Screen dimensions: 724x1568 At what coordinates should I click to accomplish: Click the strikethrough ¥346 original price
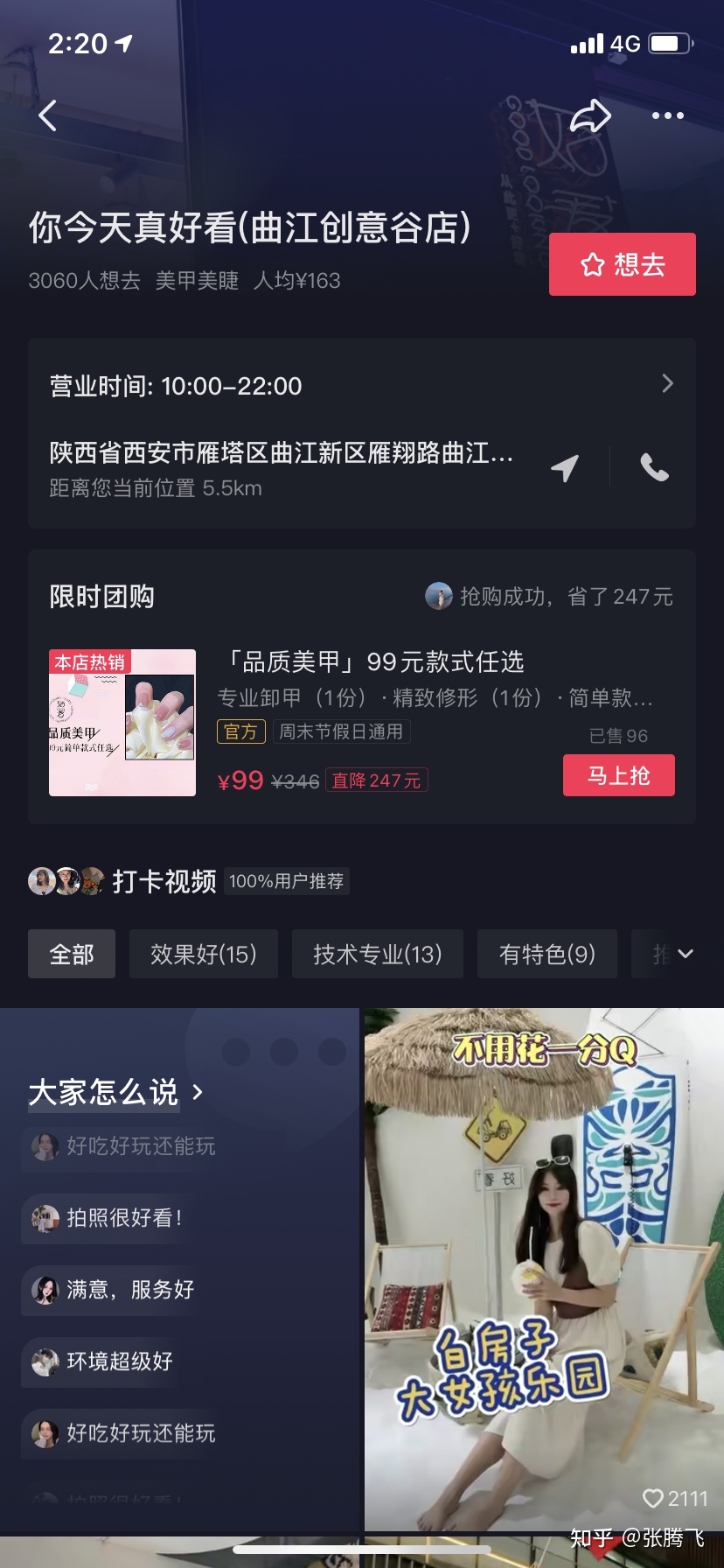click(295, 780)
